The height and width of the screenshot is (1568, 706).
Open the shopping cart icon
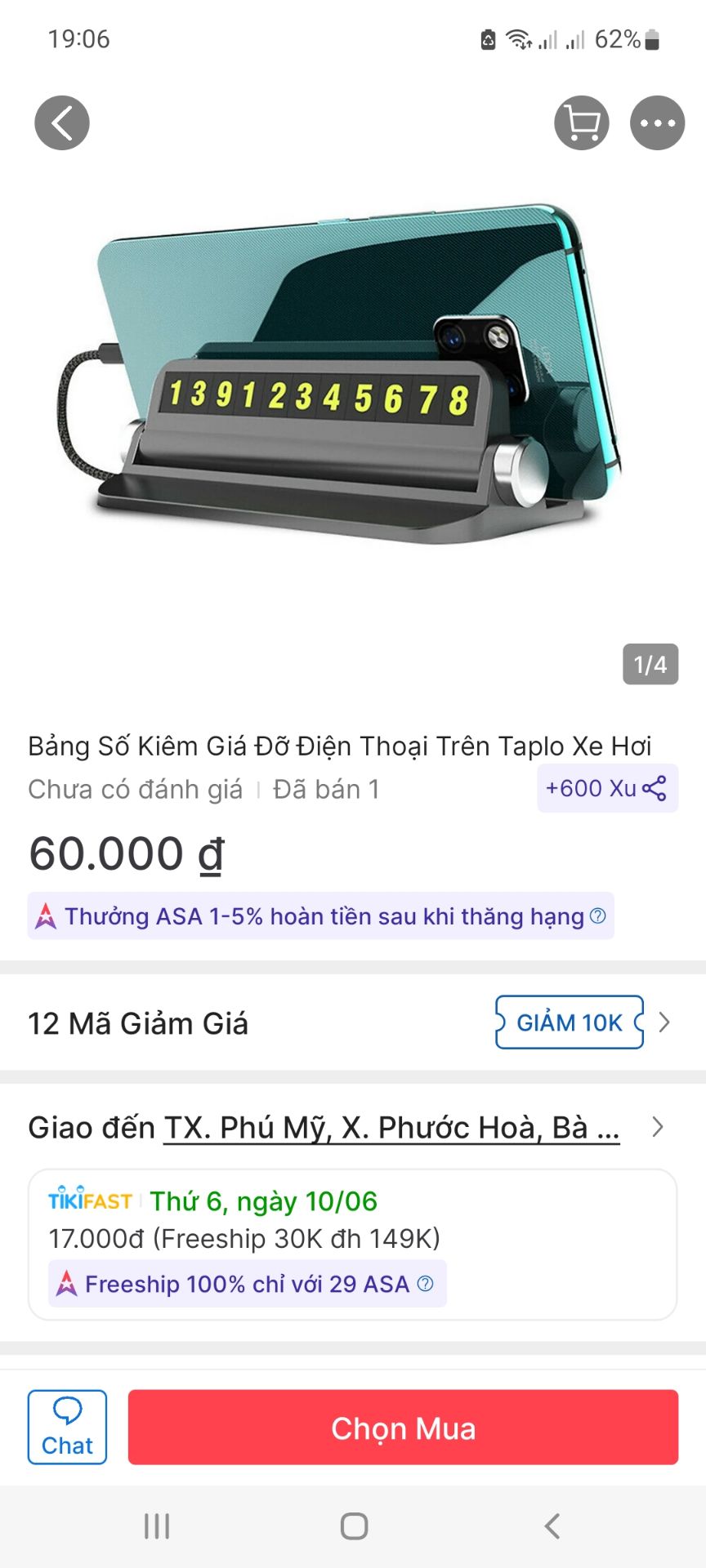pos(580,122)
